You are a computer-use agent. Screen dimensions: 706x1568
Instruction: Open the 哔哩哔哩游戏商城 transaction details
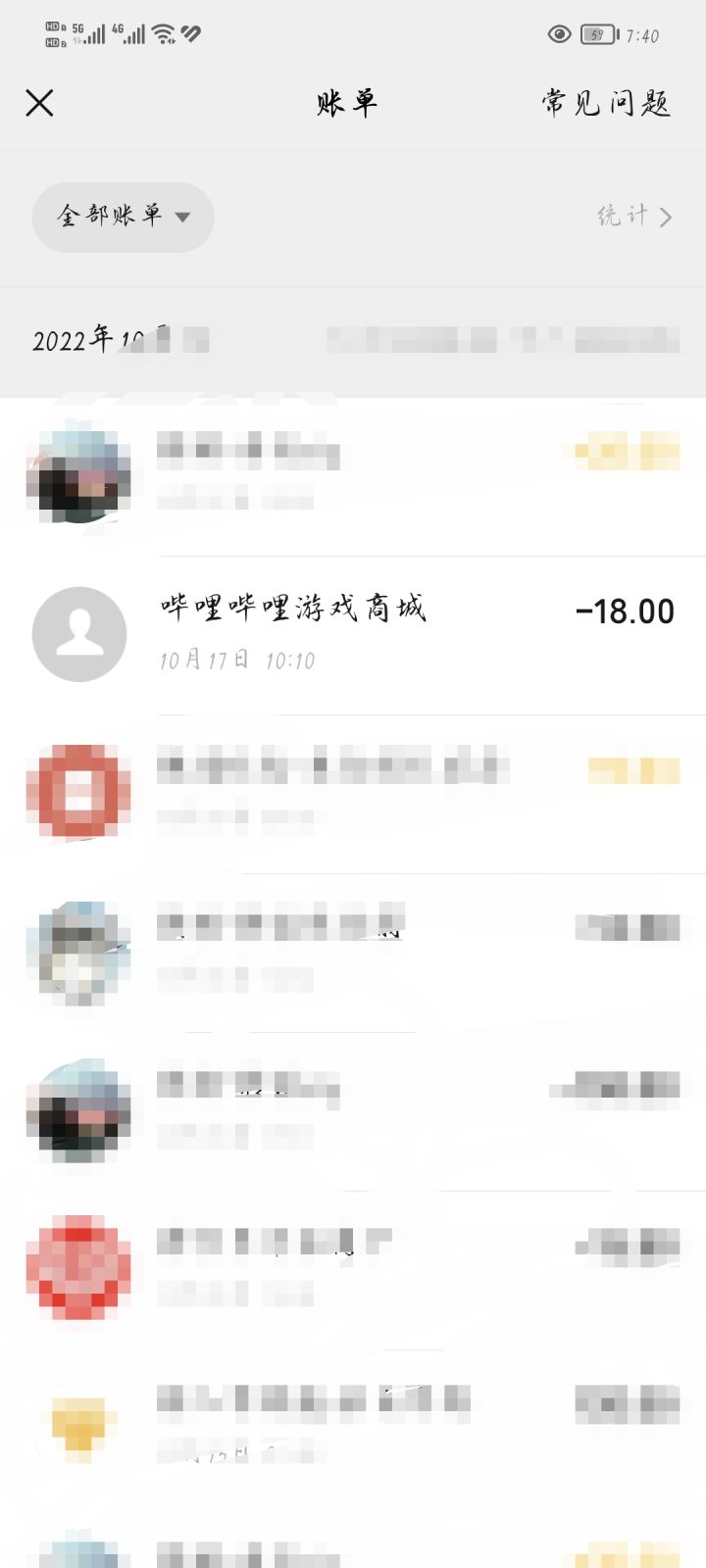294,608
